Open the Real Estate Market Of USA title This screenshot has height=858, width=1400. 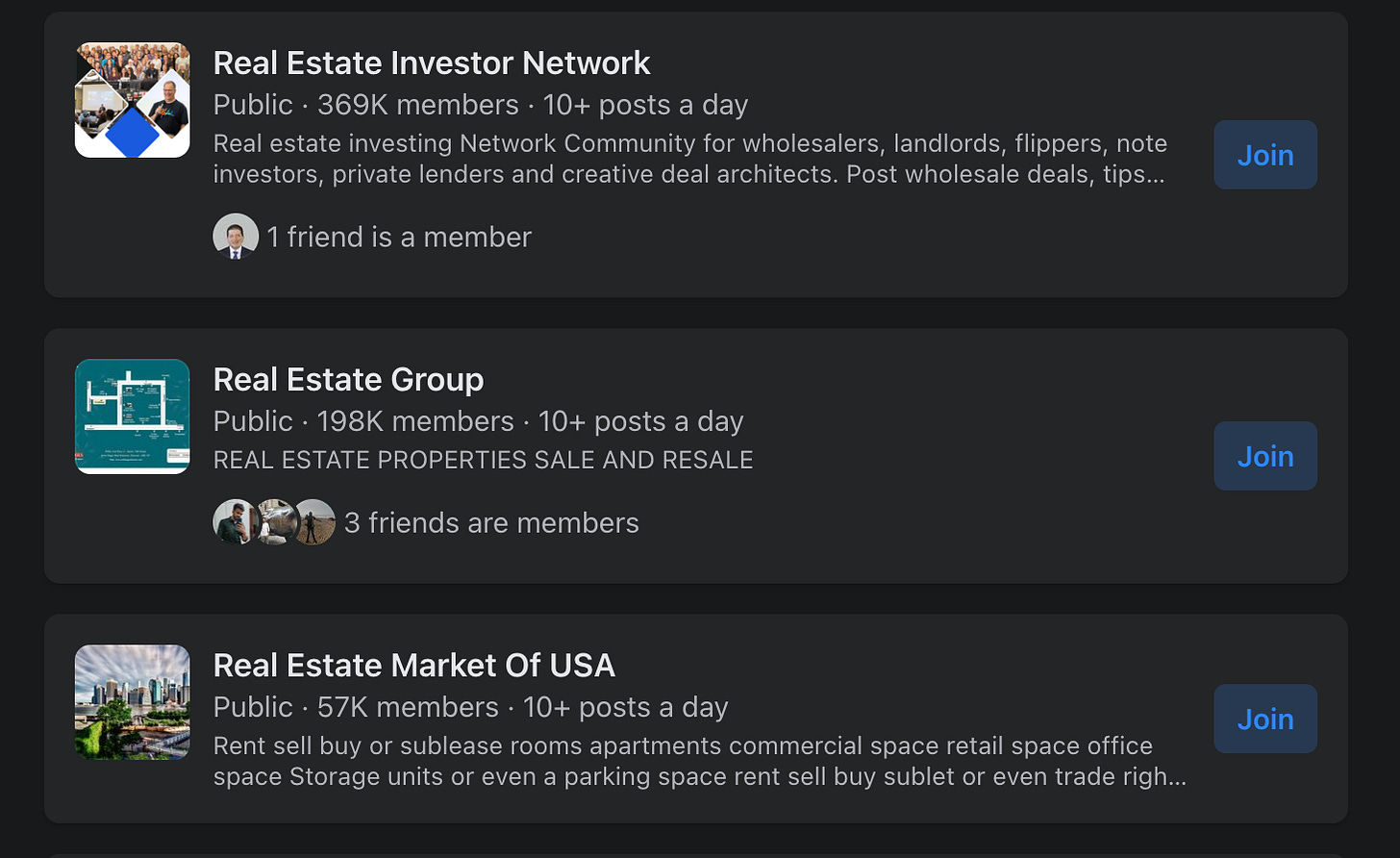point(413,666)
